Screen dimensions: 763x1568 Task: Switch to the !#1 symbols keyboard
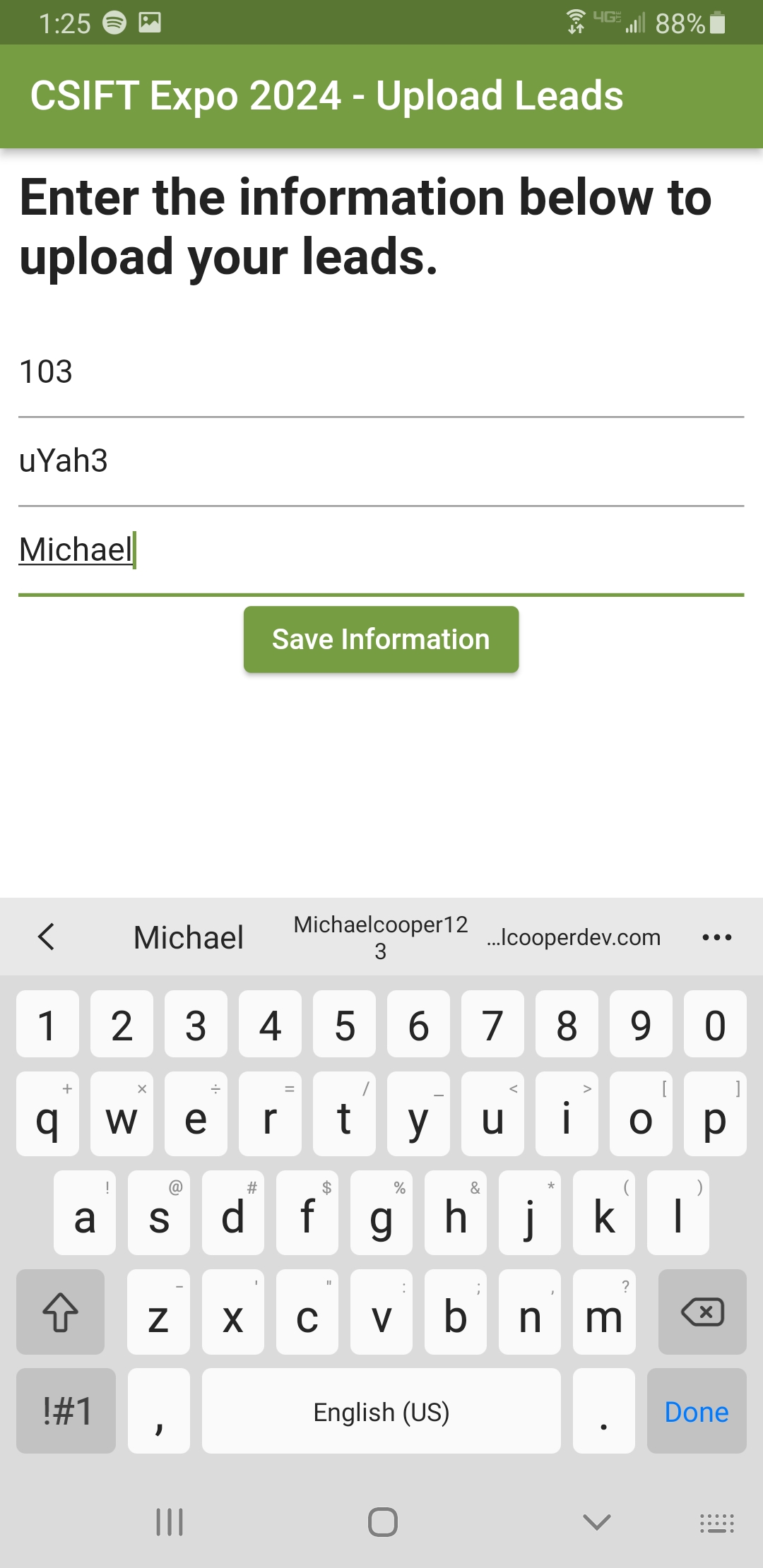coord(66,1410)
